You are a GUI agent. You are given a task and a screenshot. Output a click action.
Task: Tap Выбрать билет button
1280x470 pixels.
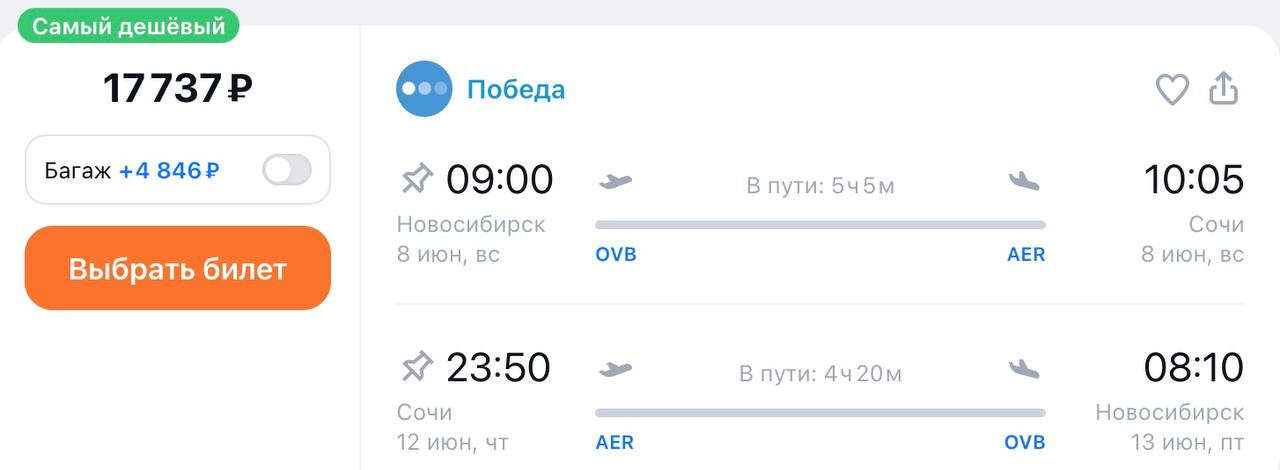(178, 268)
